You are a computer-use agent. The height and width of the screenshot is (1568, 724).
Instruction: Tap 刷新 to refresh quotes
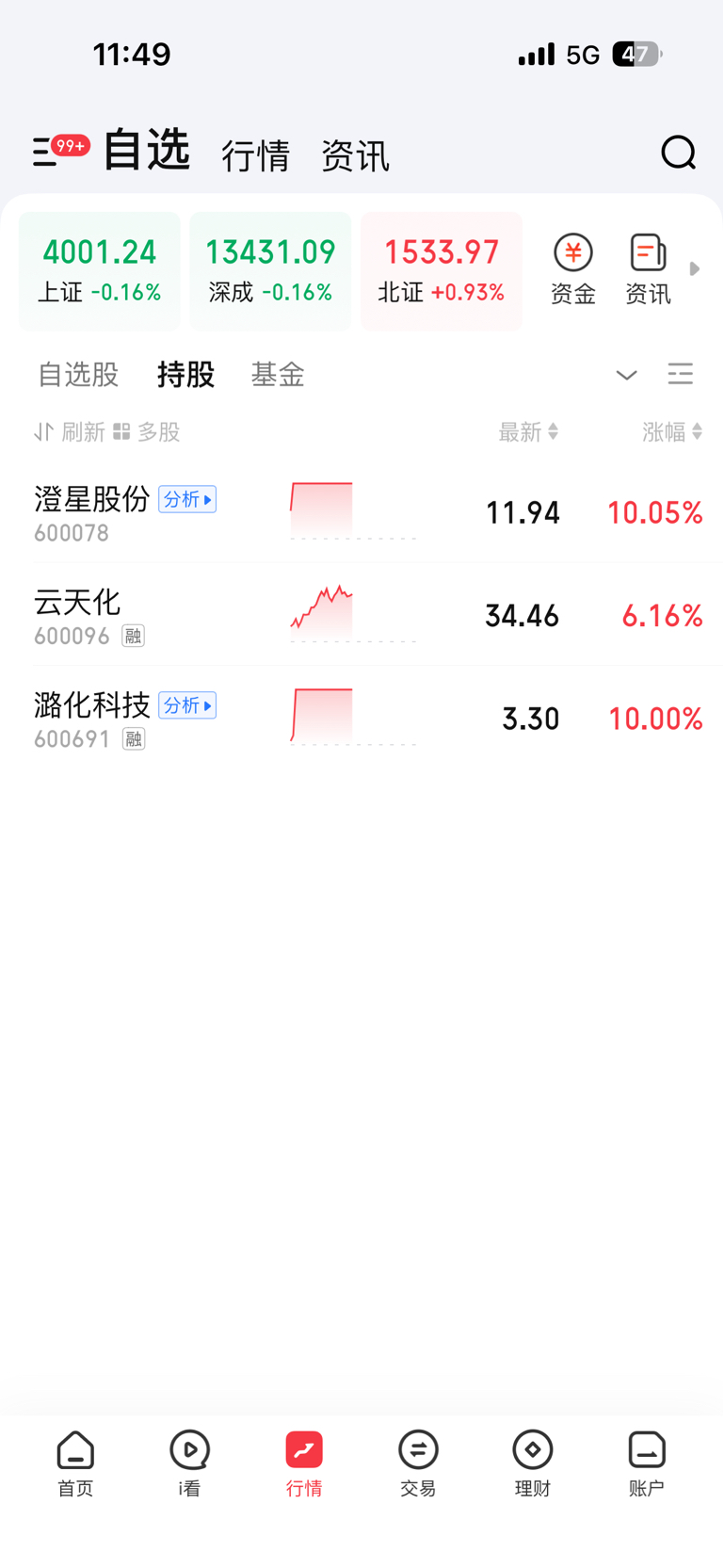pyautogui.click(x=71, y=432)
